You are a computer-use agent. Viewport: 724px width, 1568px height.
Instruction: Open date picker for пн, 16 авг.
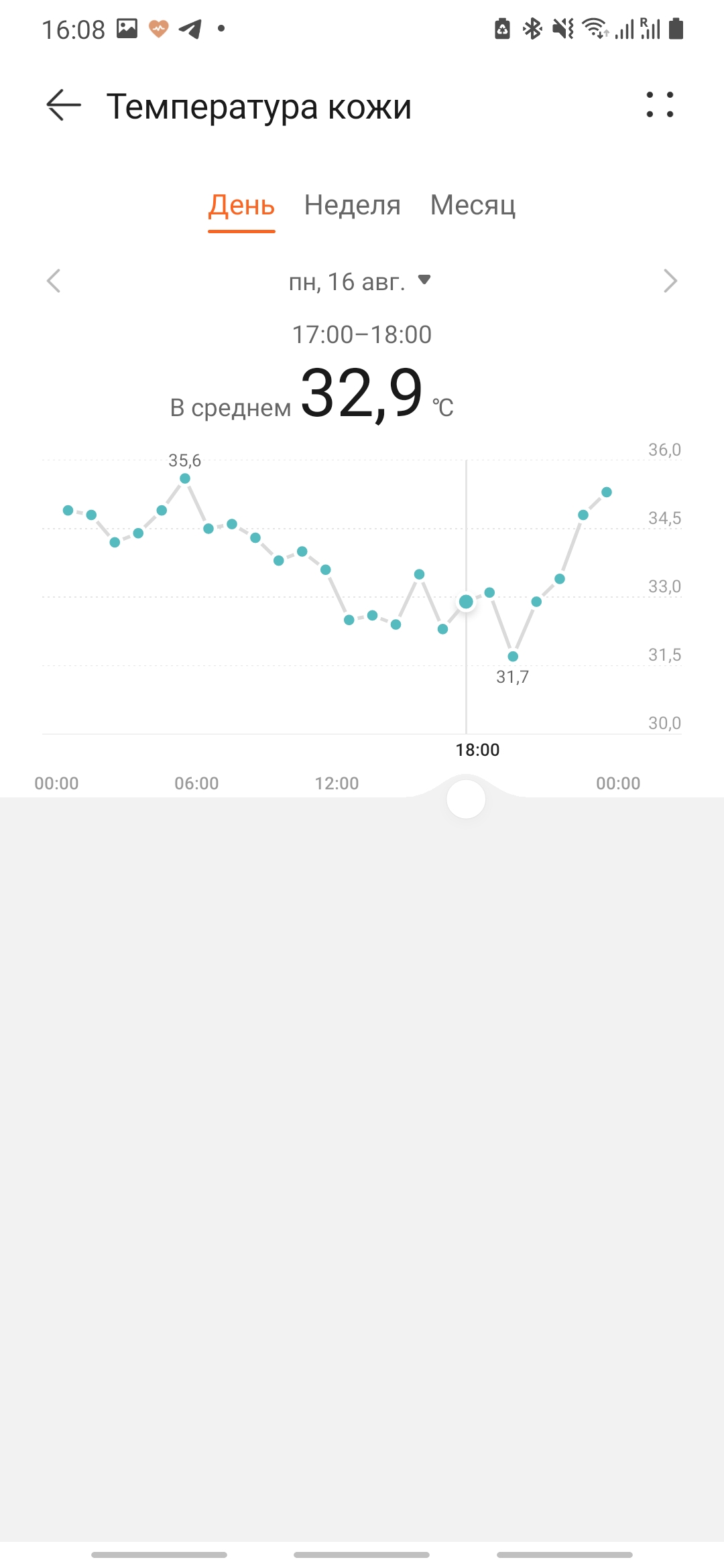[x=360, y=282]
